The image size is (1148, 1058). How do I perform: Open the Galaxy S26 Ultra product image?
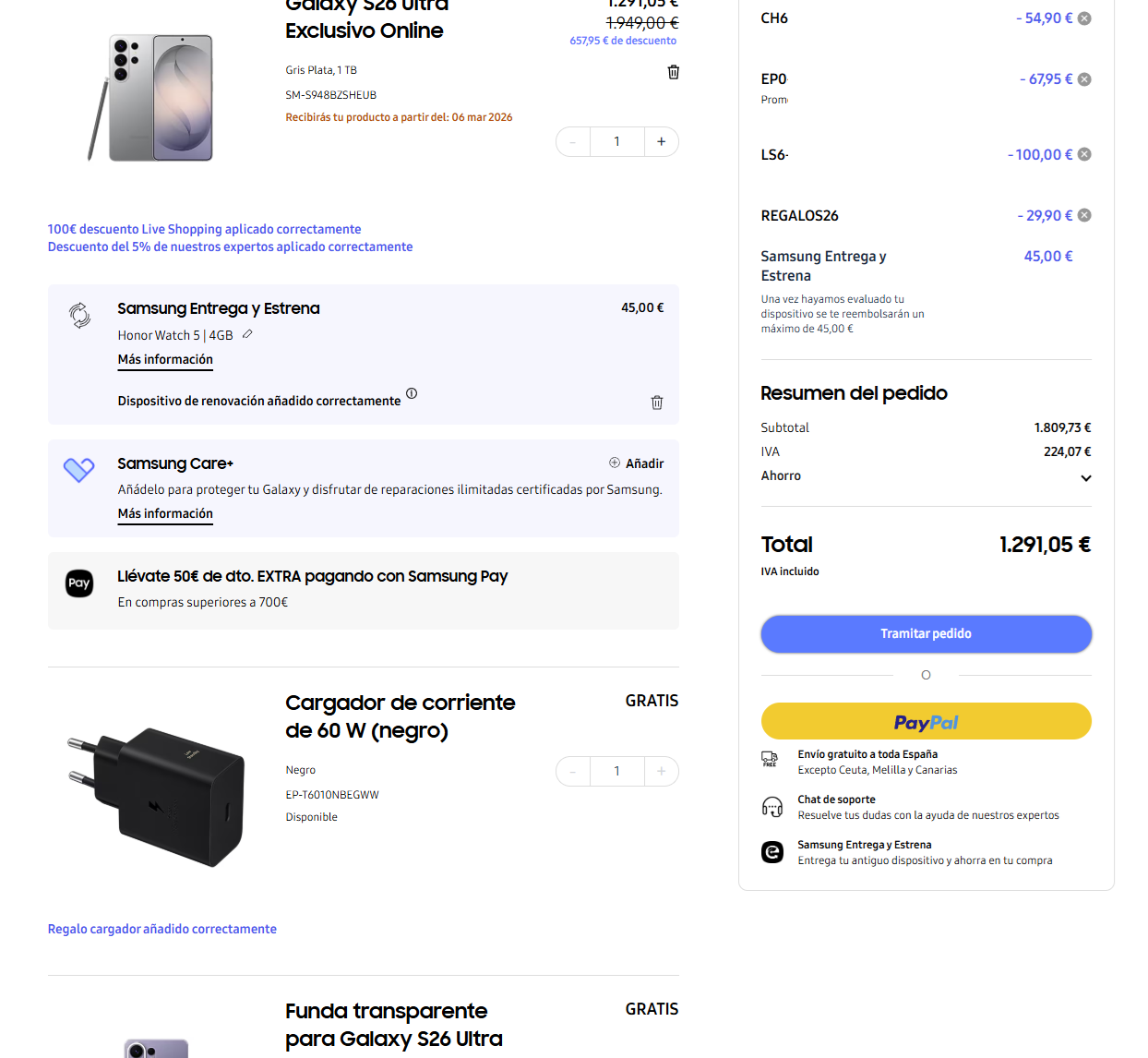(x=152, y=97)
